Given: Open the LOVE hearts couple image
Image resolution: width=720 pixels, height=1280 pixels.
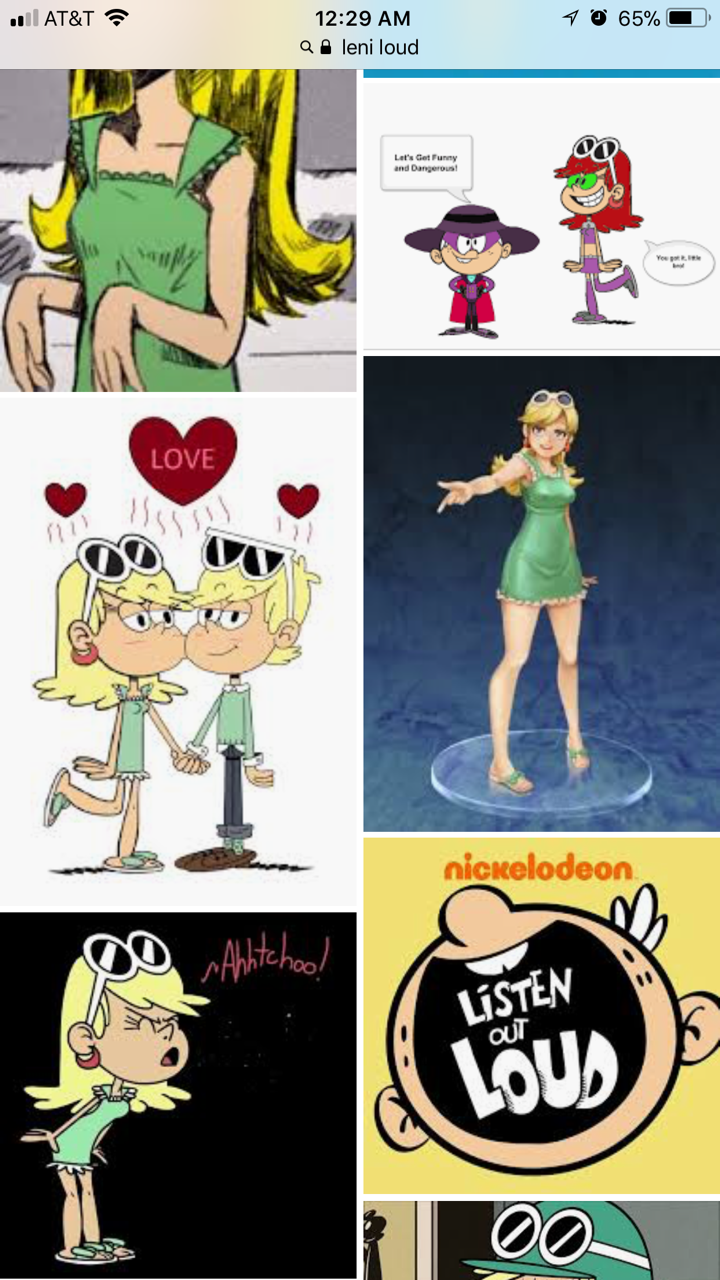Looking at the screenshot, I should (178, 650).
